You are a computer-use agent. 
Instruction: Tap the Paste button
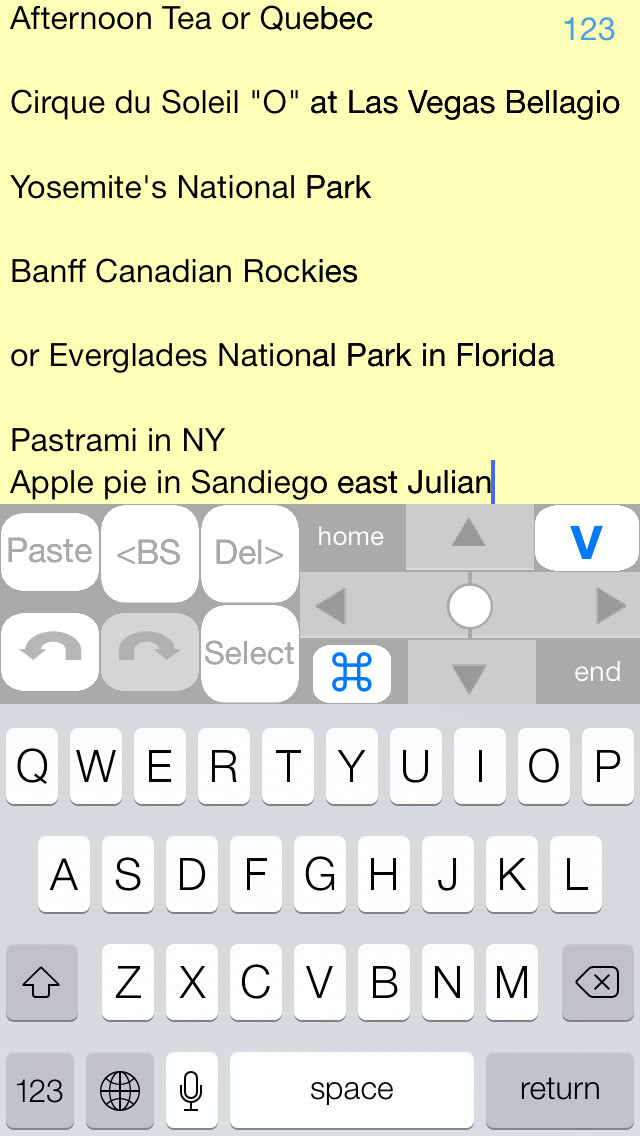(50, 551)
